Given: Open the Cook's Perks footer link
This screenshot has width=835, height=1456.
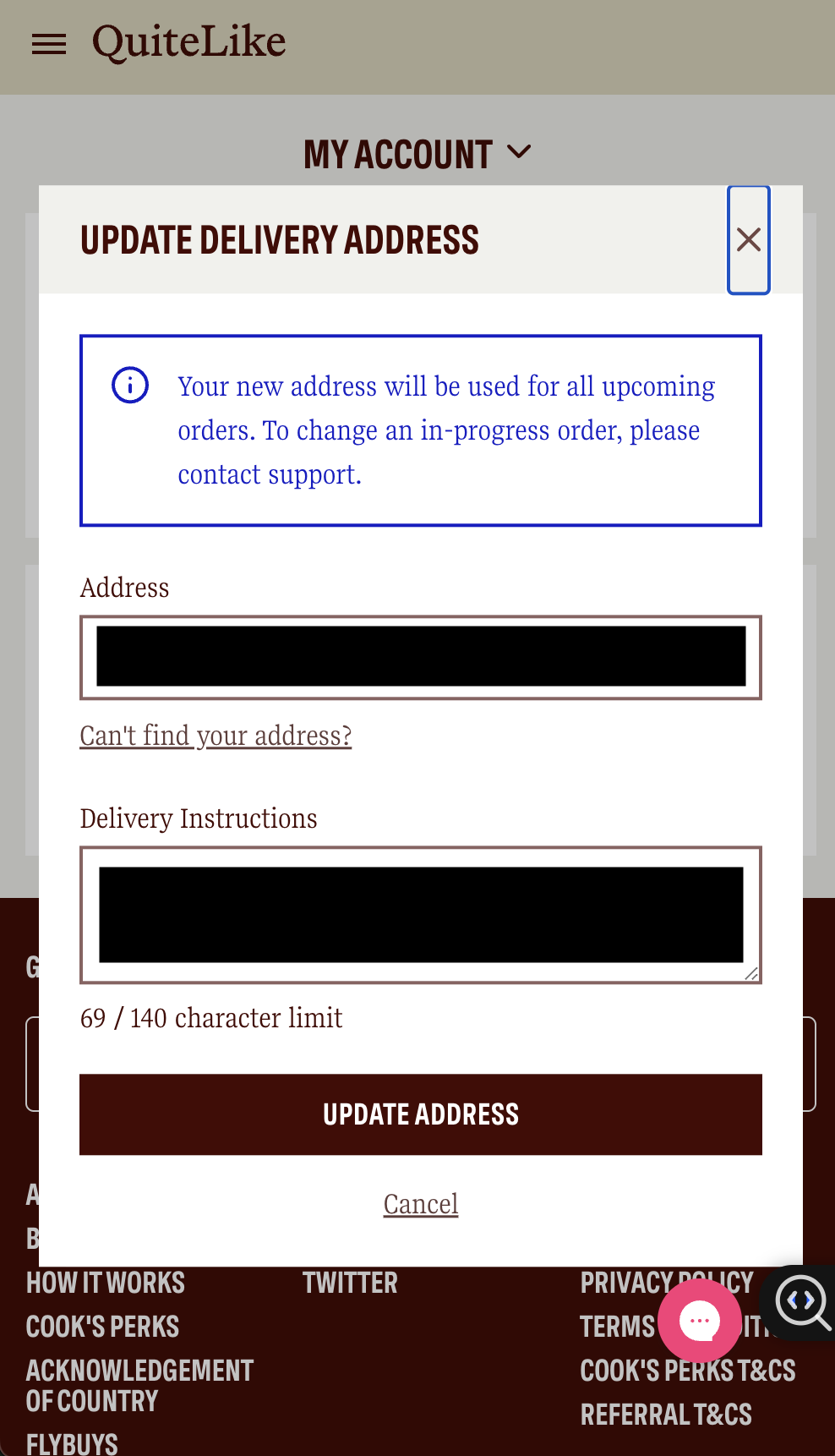Looking at the screenshot, I should tap(102, 1327).
